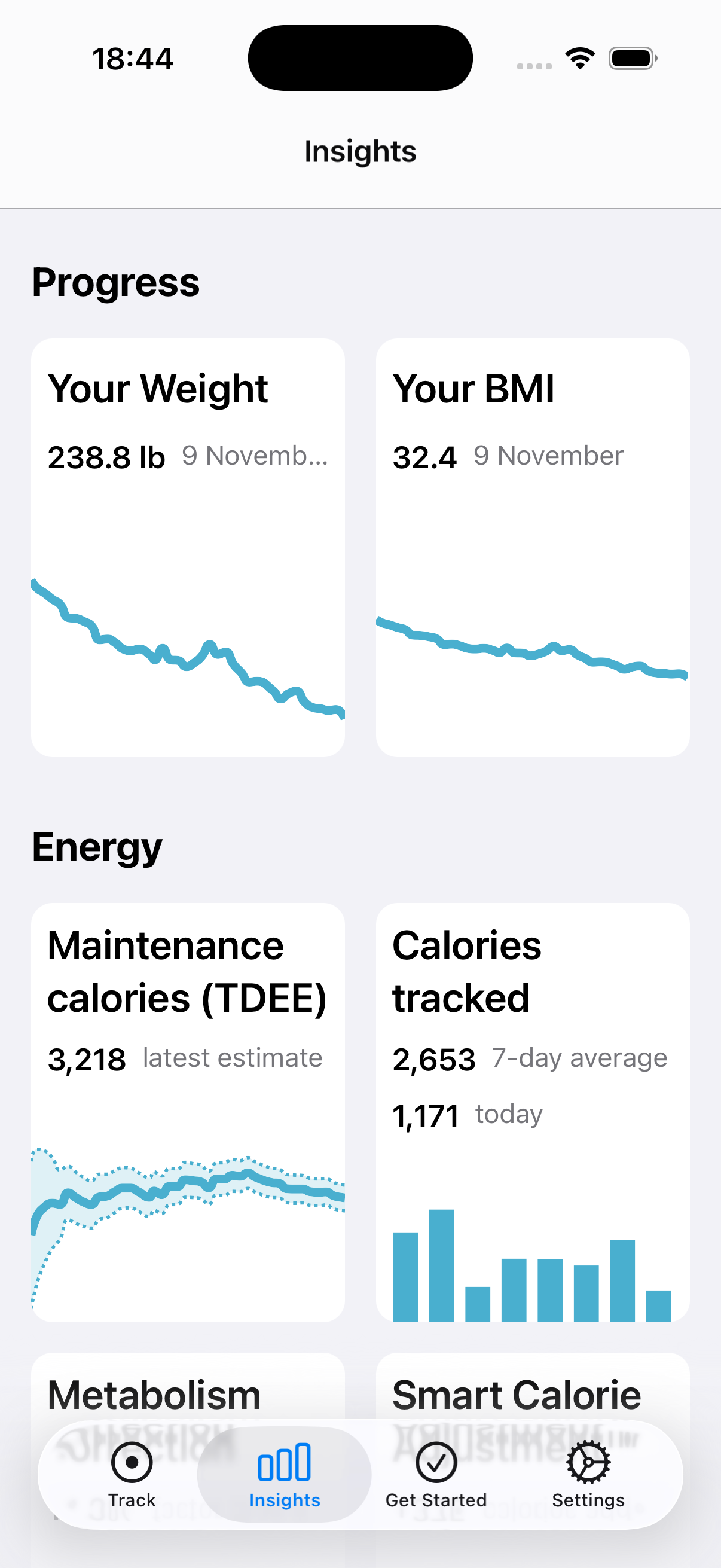The width and height of the screenshot is (721, 1568).
Task: Open the Settings tab
Action: 588,1474
